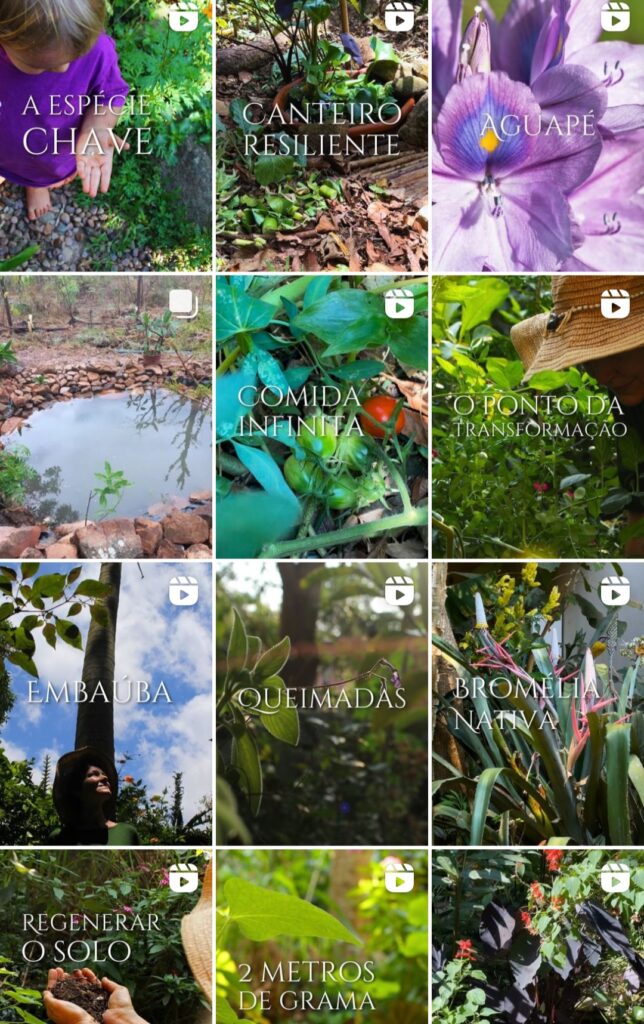Open the reel titled A Espécie Chave
Screen dimensions: 644x1024
(105, 135)
